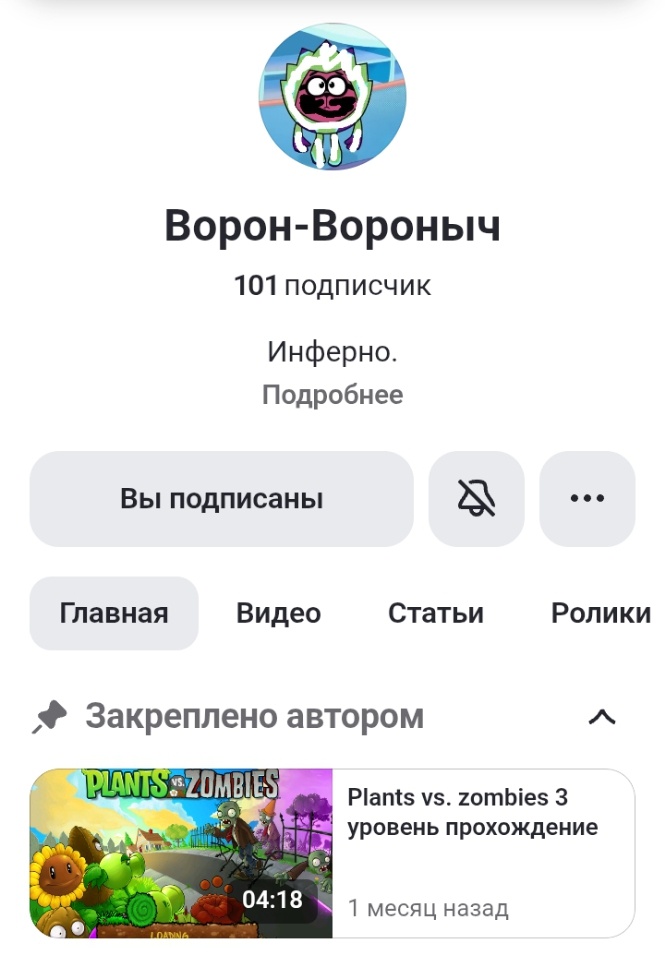View the Ворон-Вороныч channel avatar
This screenshot has width=665, height=963.
point(332,97)
